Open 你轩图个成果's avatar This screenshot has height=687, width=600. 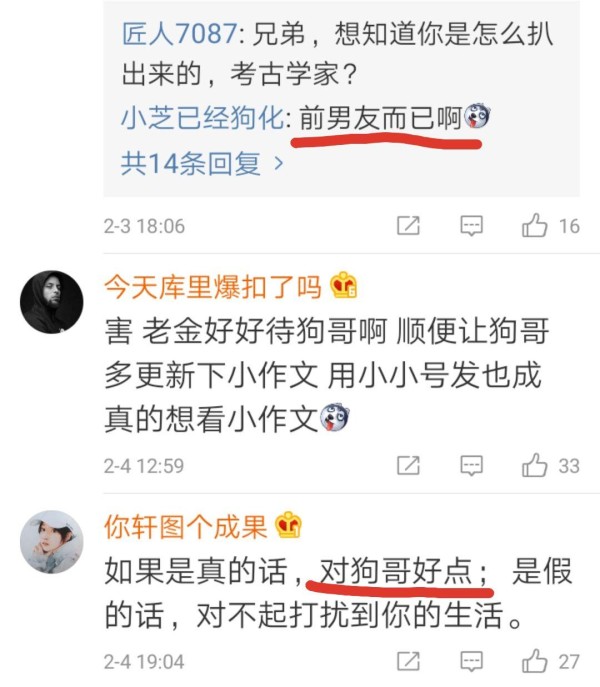tap(53, 542)
